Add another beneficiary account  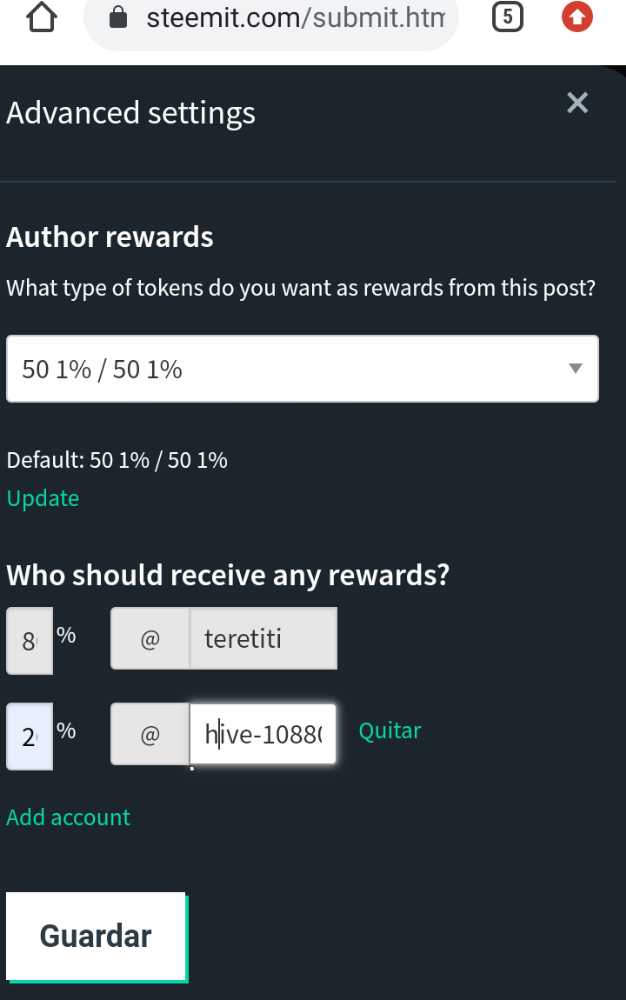point(68,817)
